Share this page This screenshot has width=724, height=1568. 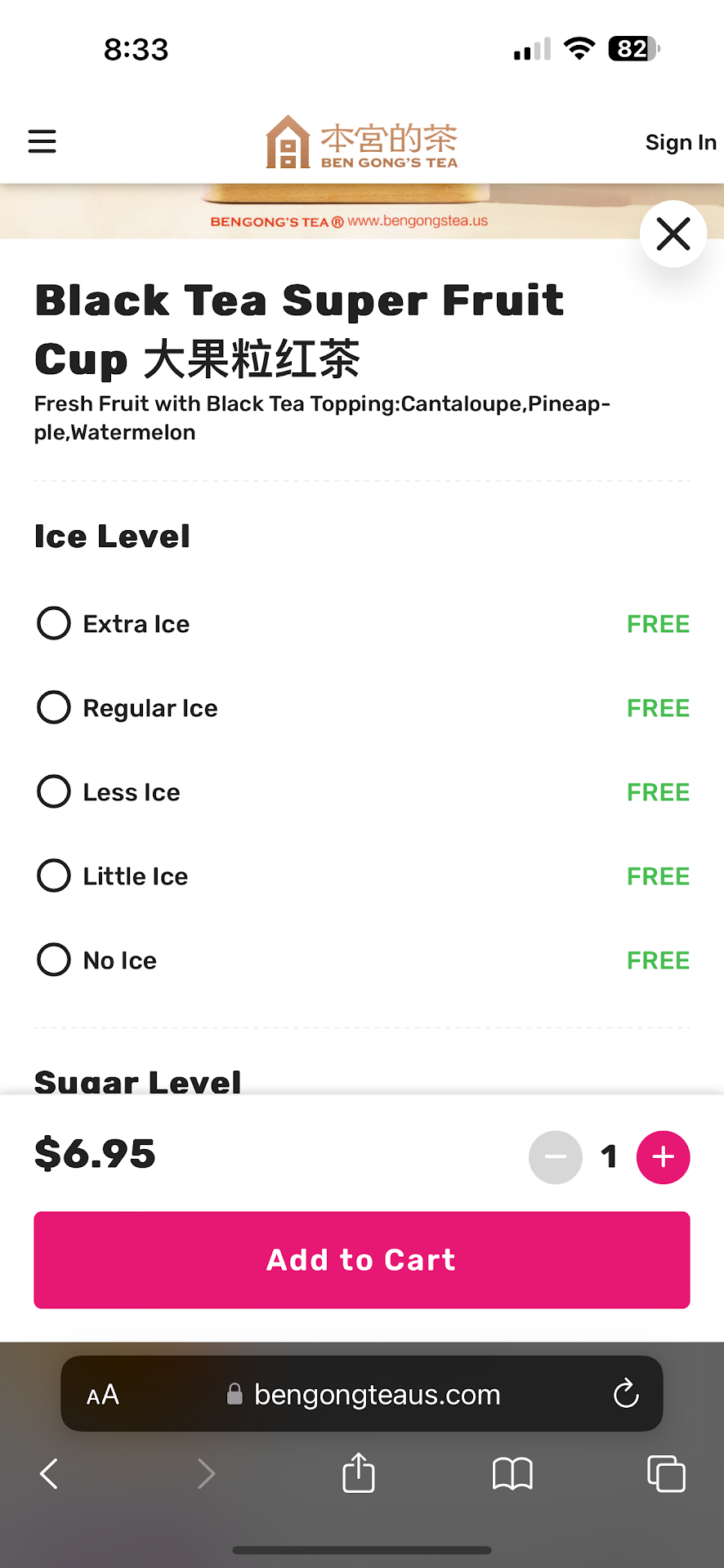[359, 1473]
